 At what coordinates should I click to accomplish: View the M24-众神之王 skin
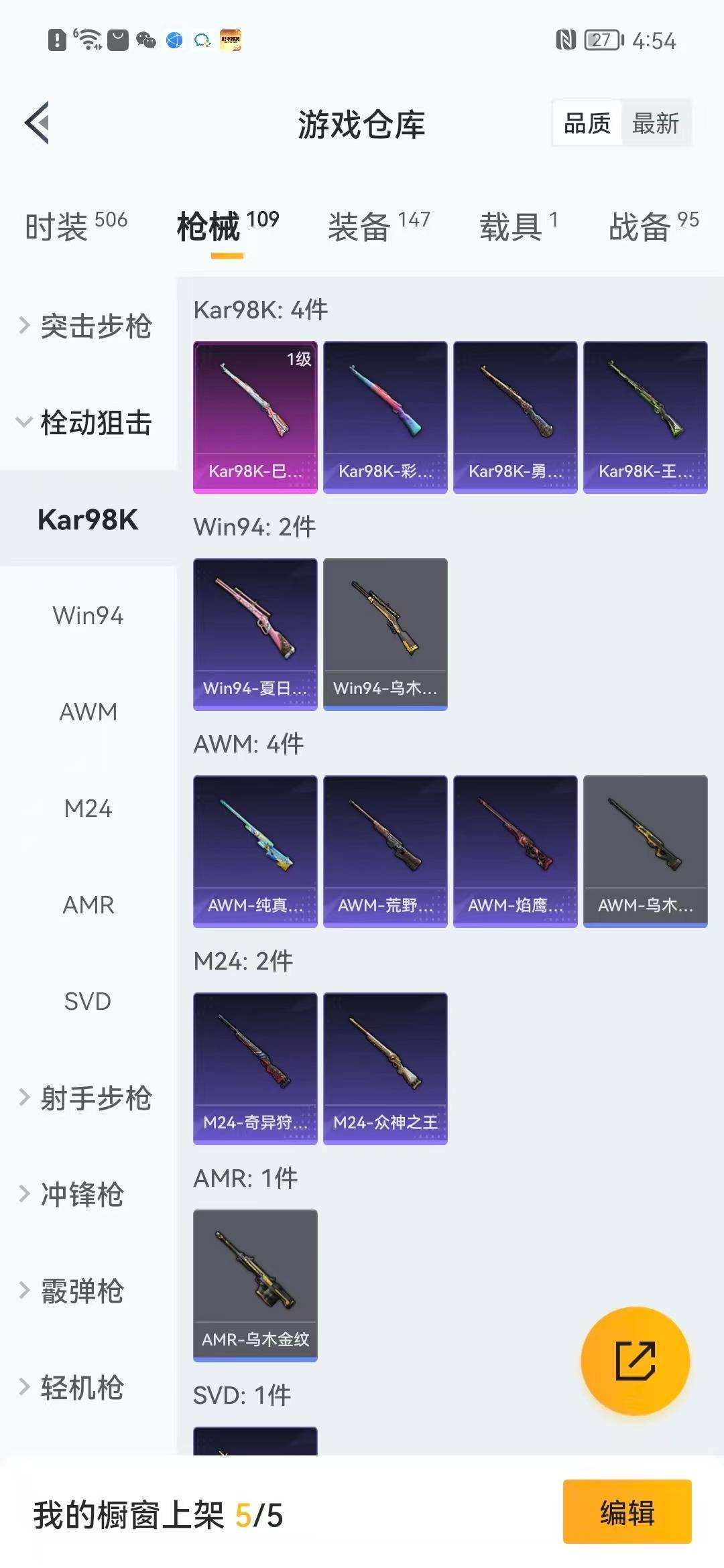click(385, 1068)
